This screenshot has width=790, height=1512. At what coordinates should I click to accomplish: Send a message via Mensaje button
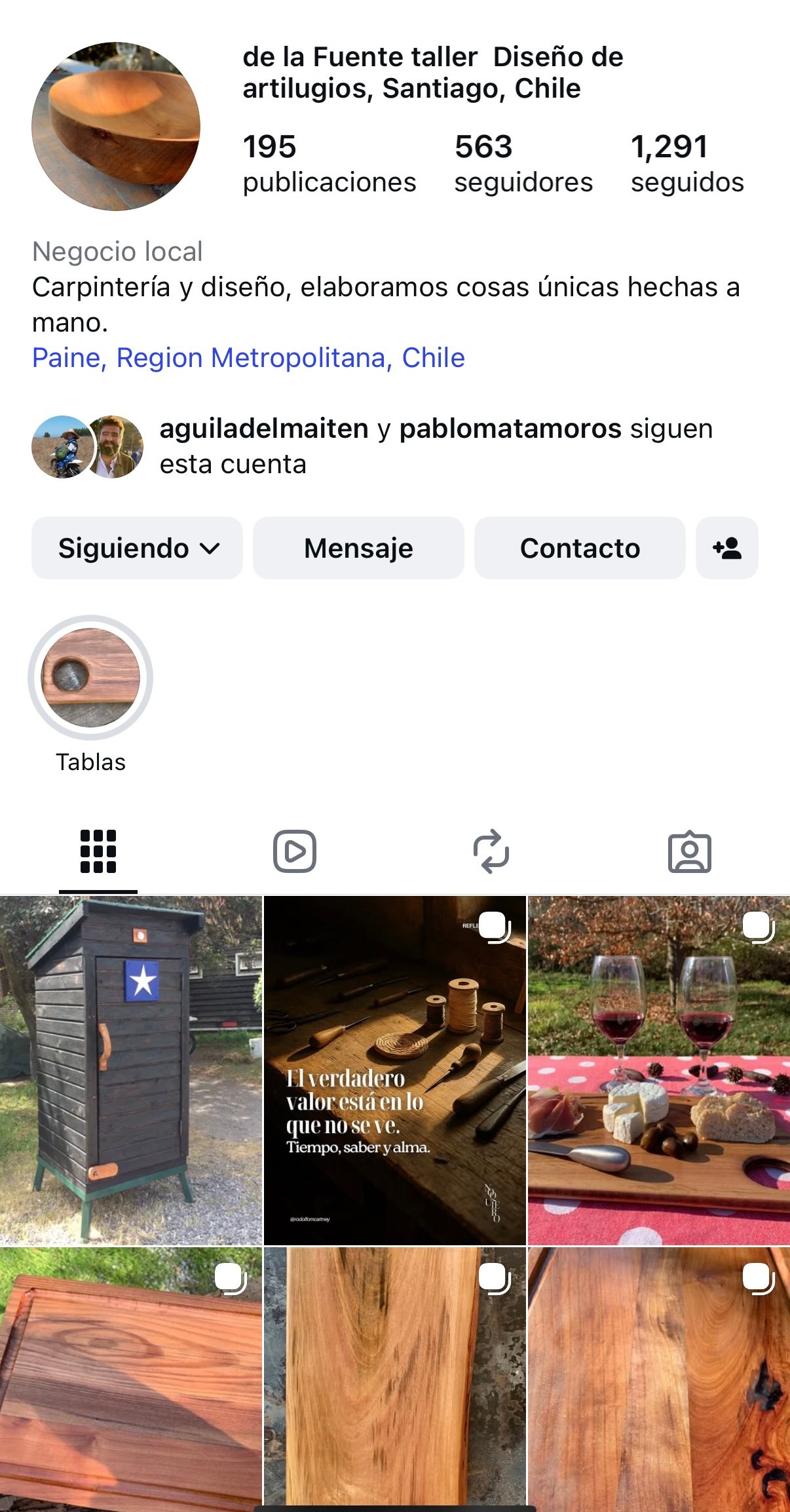[x=358, y=548]
